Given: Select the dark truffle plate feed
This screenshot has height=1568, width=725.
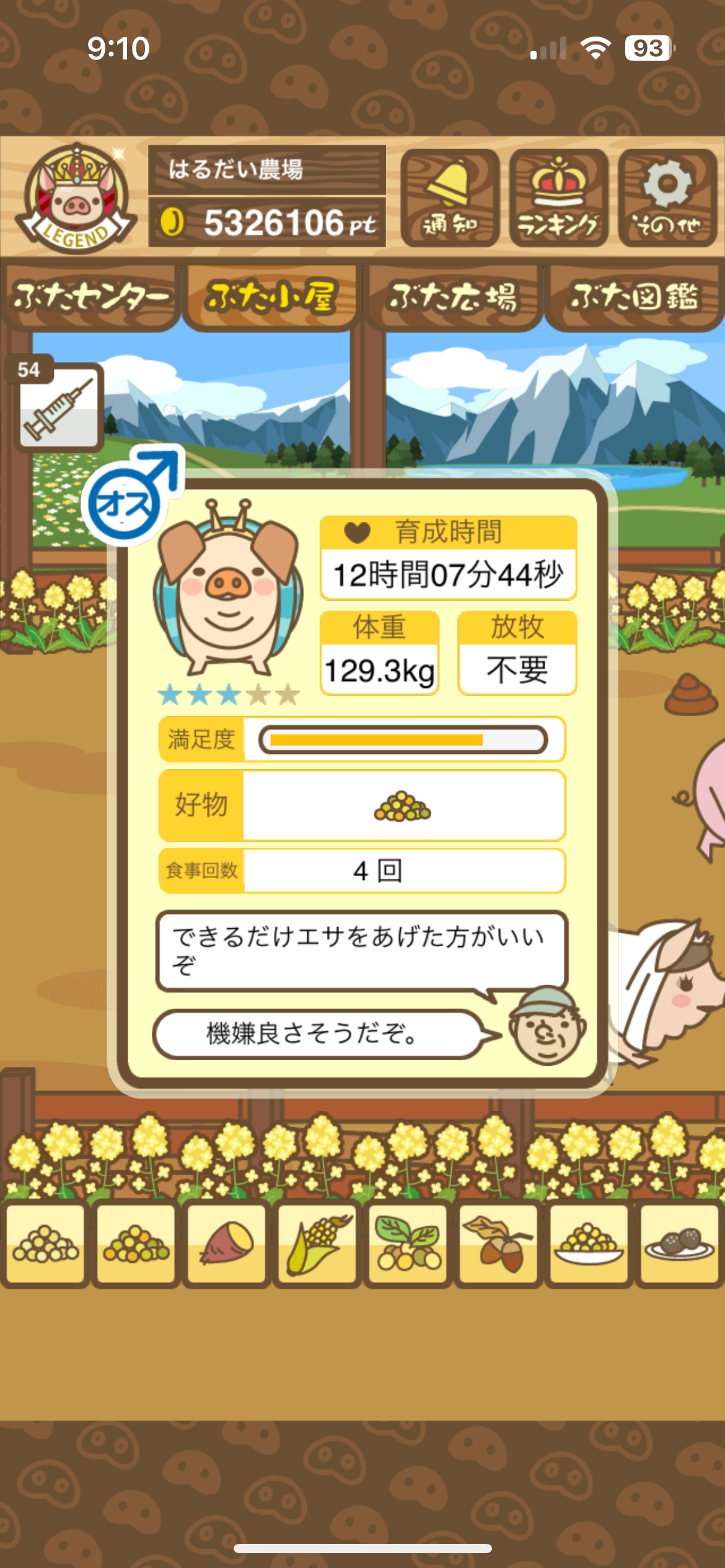Looking at the screenshot, I should pos(679,1244).
